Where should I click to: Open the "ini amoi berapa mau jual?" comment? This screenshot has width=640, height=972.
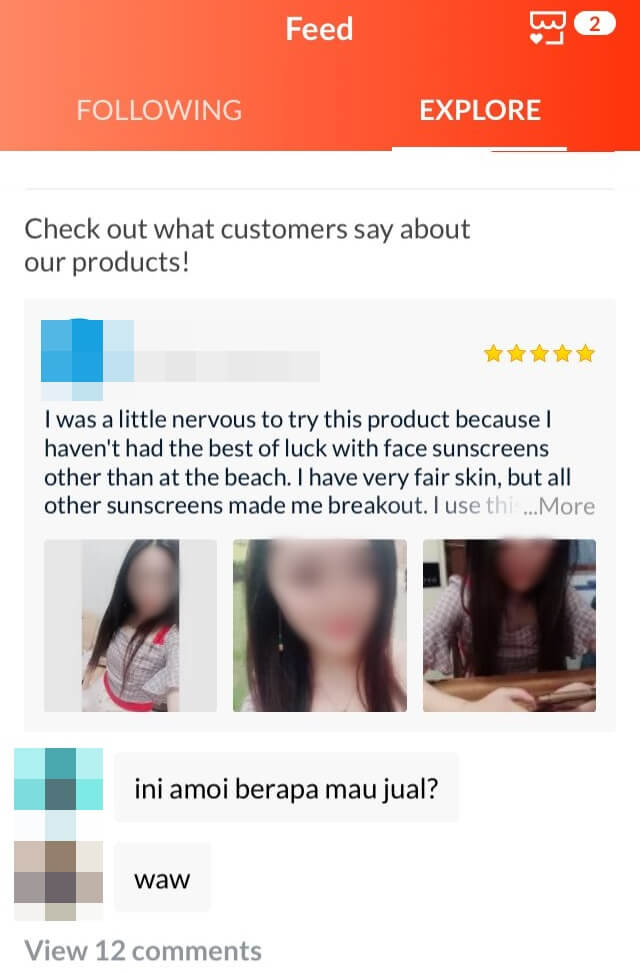286,788
